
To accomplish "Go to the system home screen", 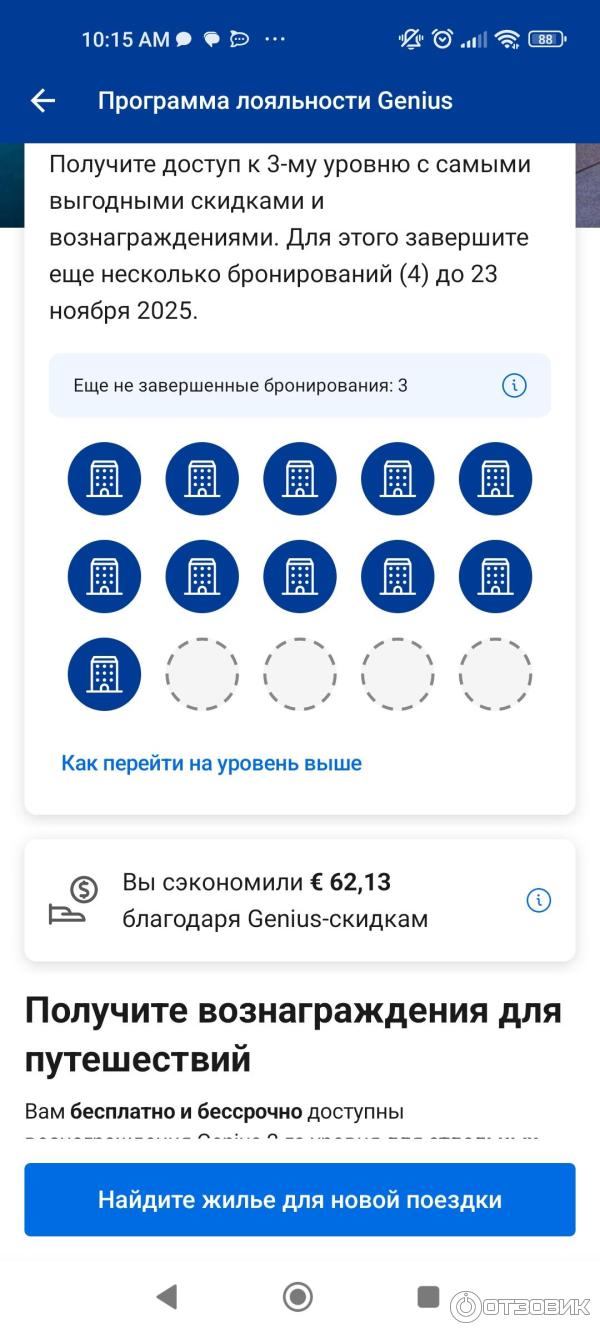I will [x=298, y=1297].
